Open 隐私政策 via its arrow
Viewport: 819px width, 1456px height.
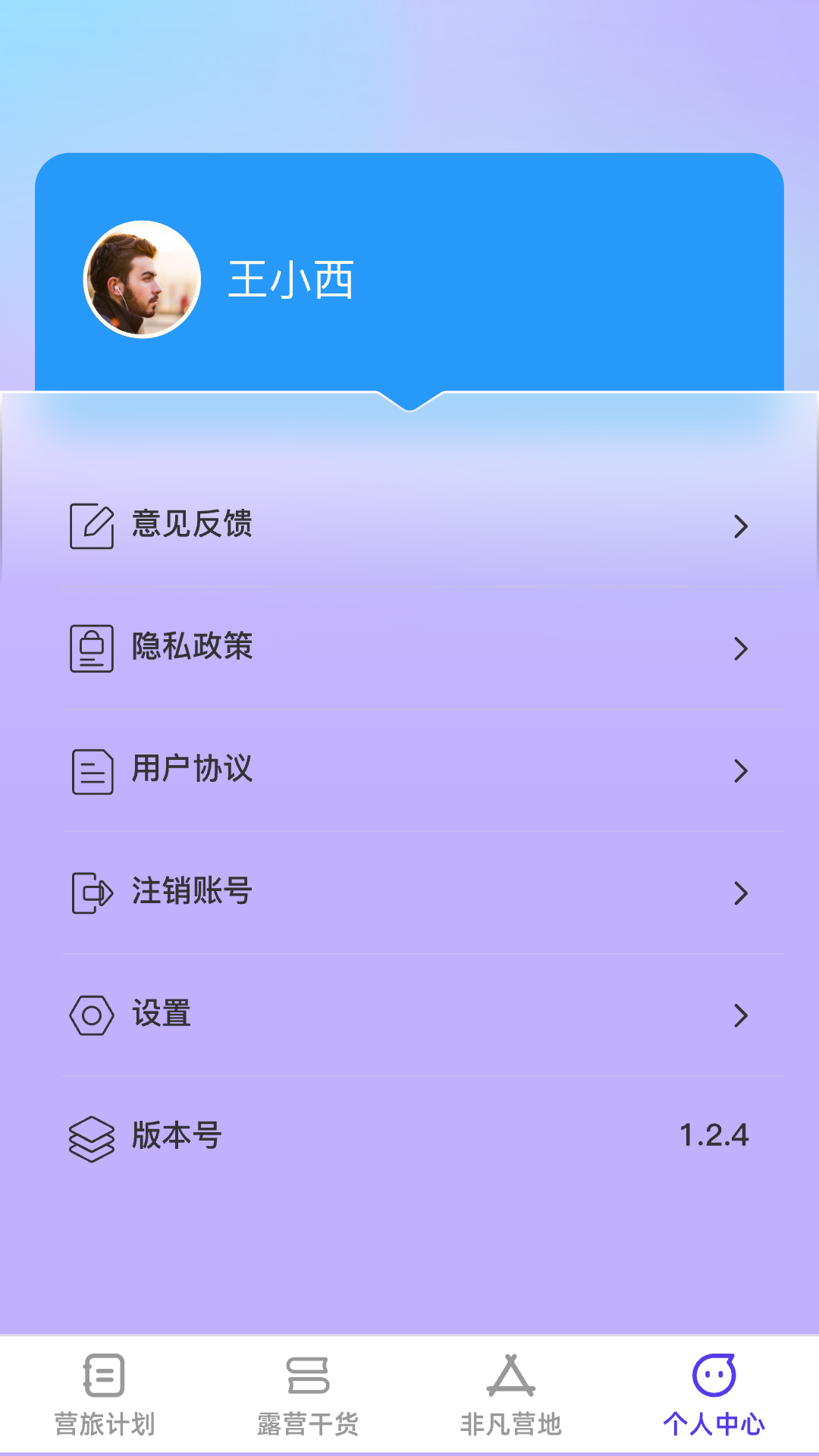(742, 648)
